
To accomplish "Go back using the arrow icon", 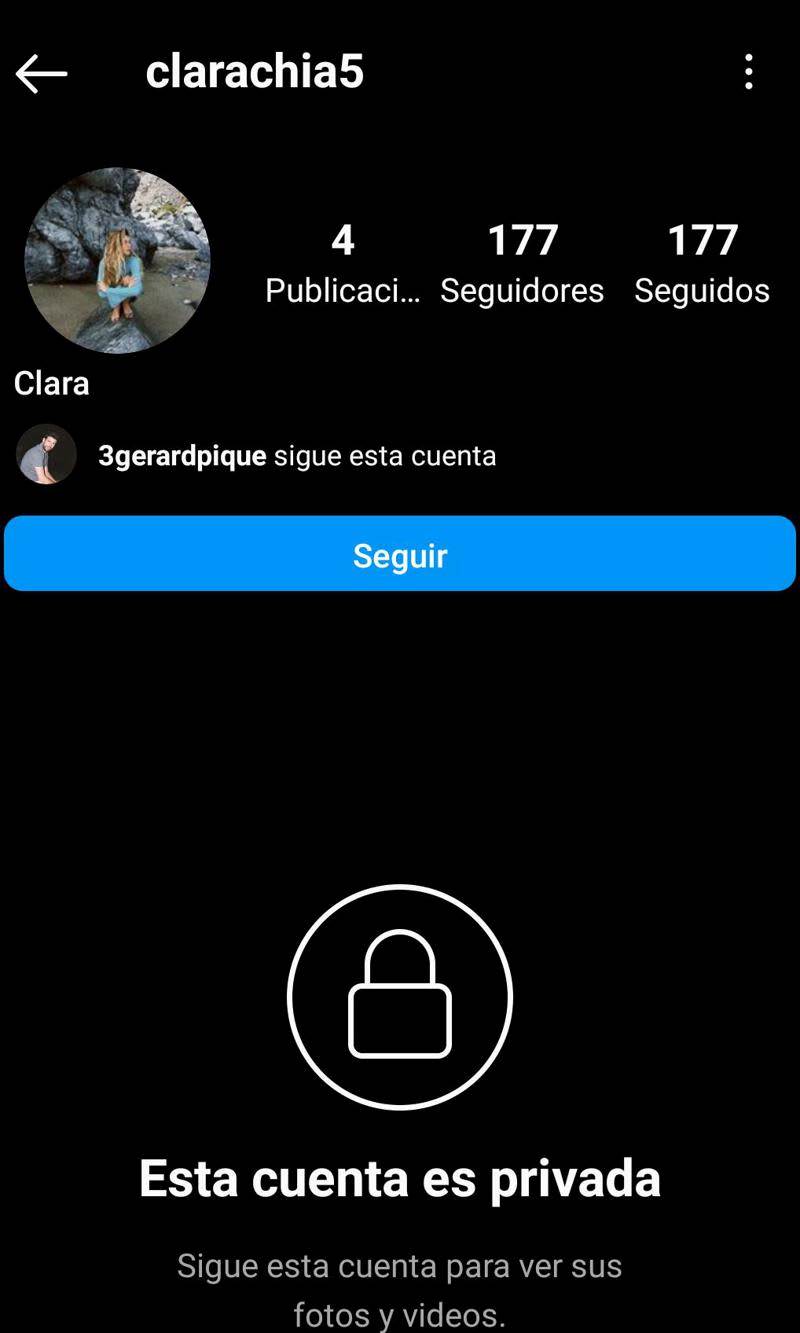I will [x=41, y=73].
